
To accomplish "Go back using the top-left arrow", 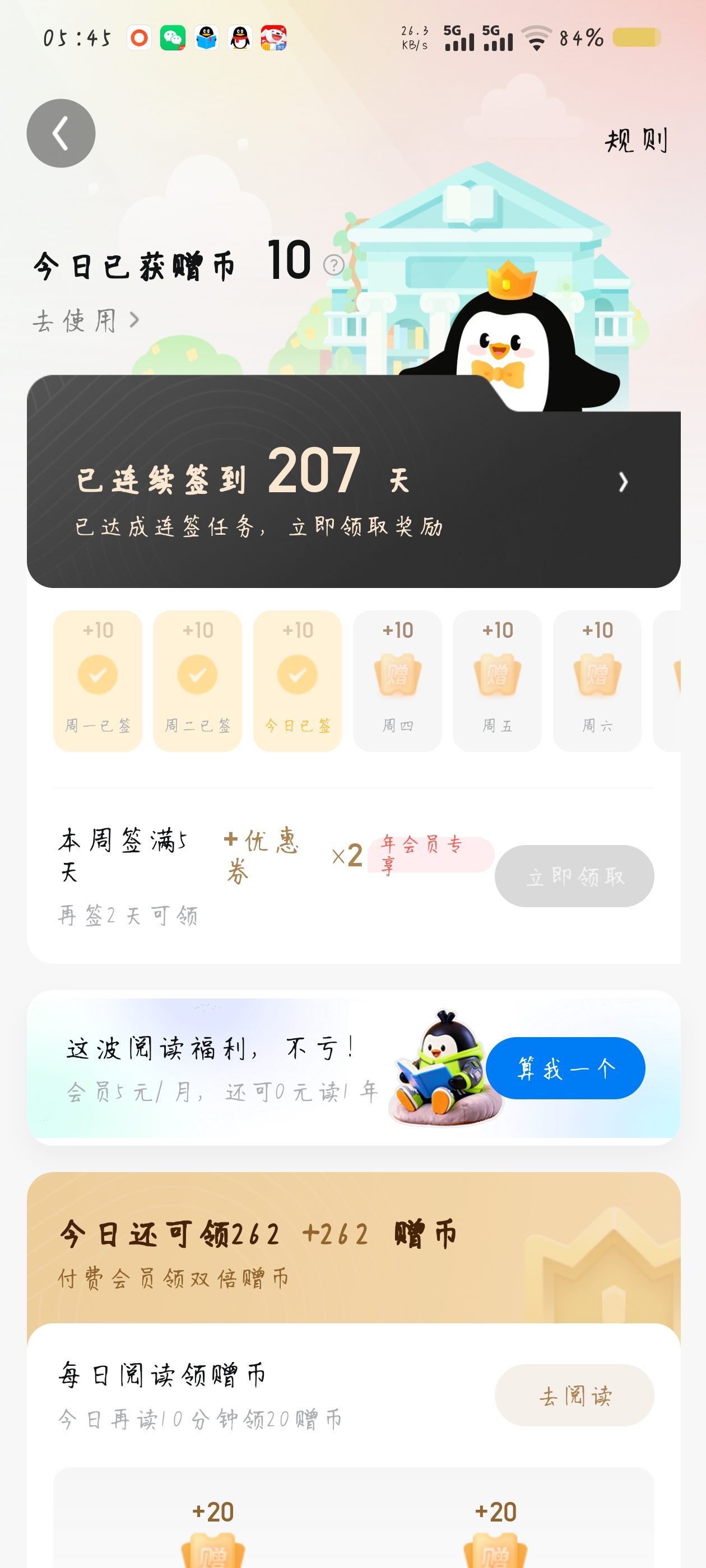I will (x=61, y=133).
